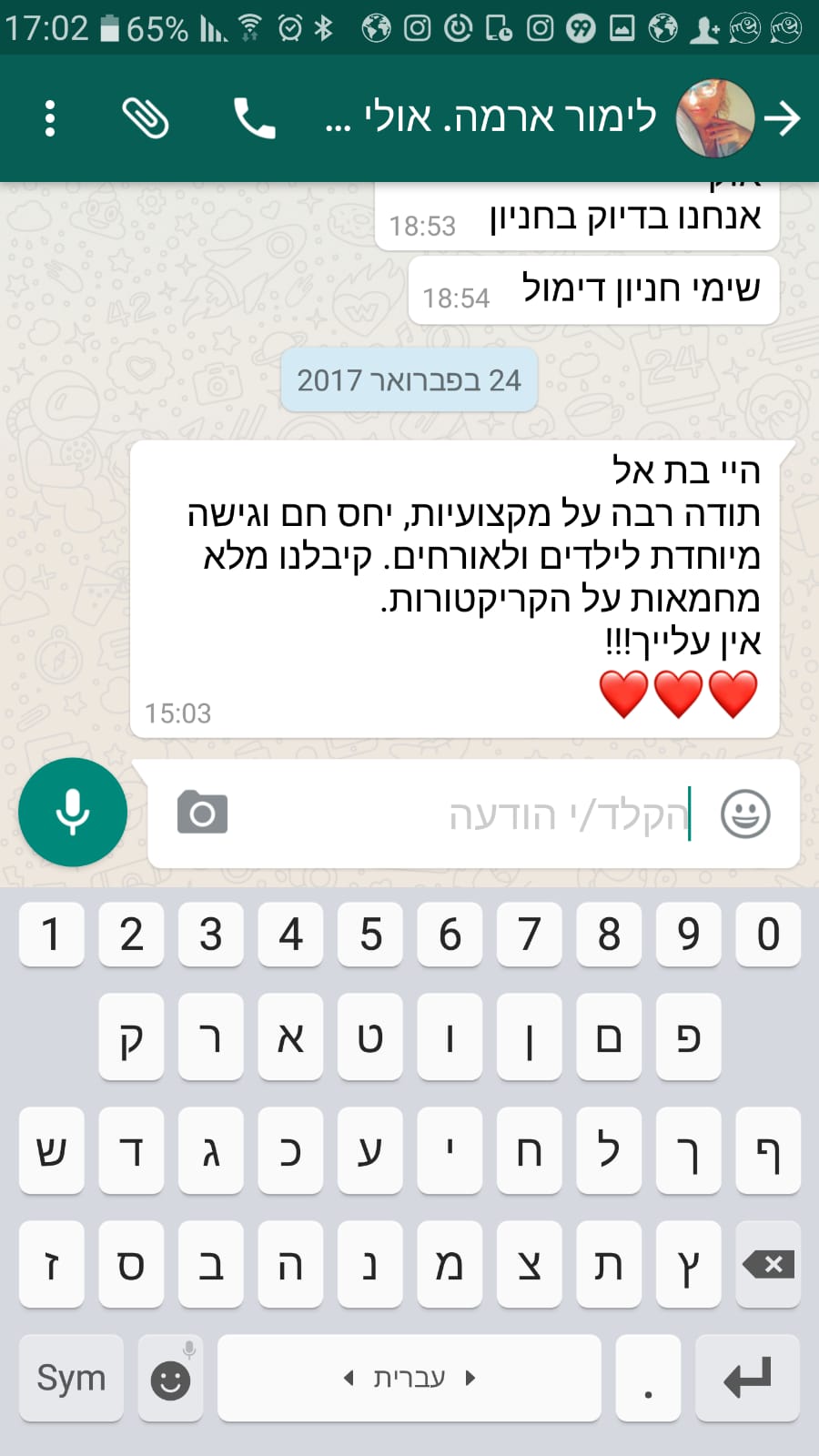Tap the green microphone voice message button
This screenshot has width=819, height=1456.
(73, 812)
